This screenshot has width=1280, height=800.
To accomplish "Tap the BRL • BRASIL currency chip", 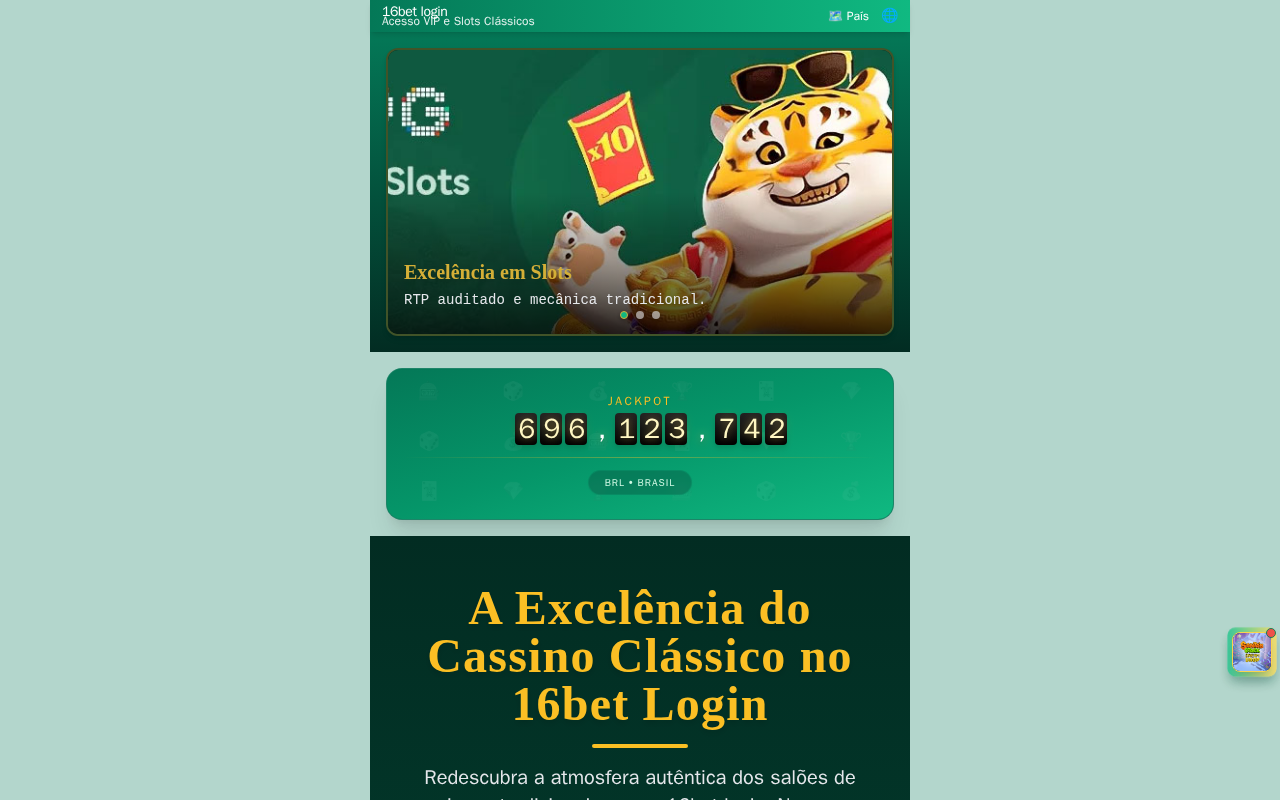I will click(640, 483).
